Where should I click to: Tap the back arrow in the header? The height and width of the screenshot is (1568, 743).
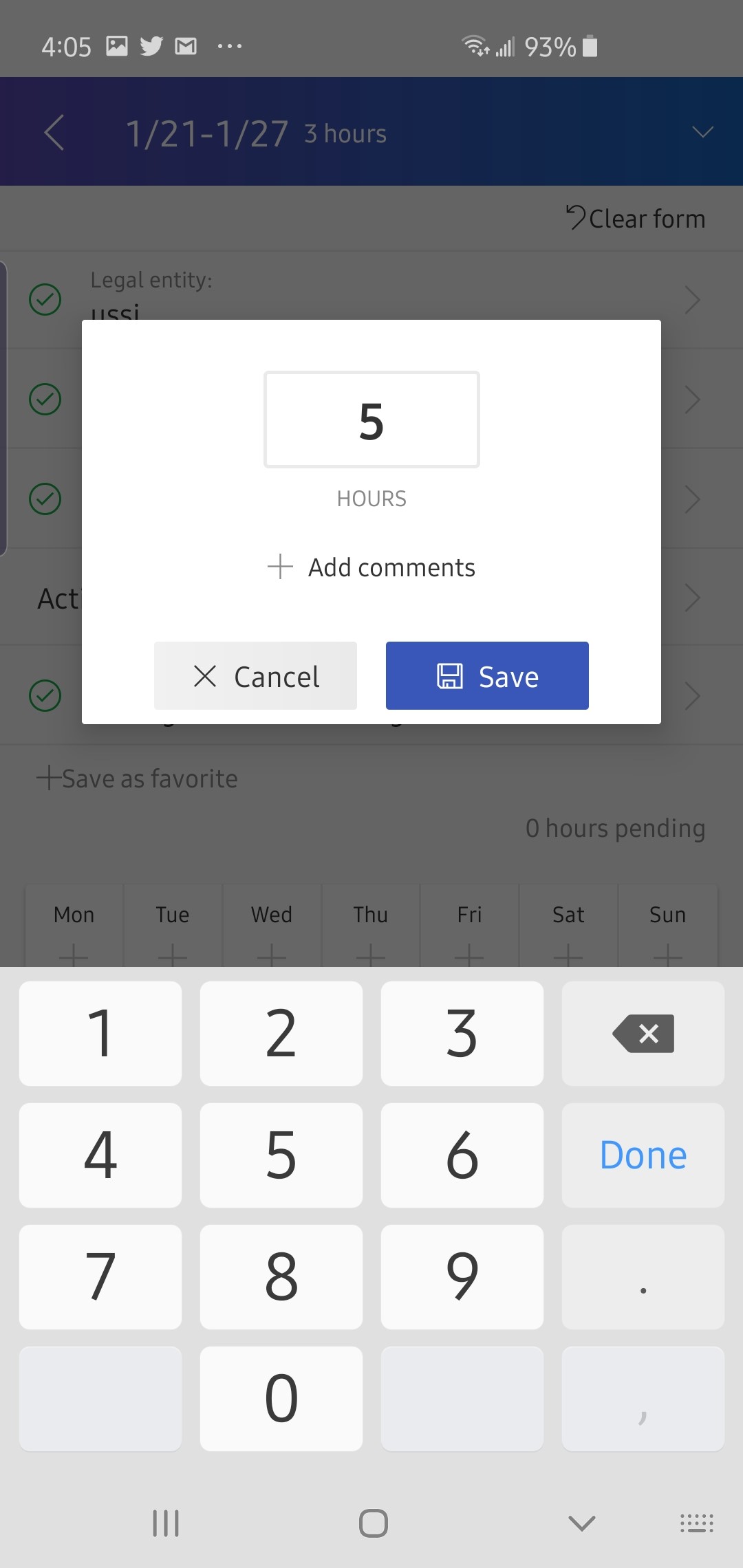click(54, 133)
